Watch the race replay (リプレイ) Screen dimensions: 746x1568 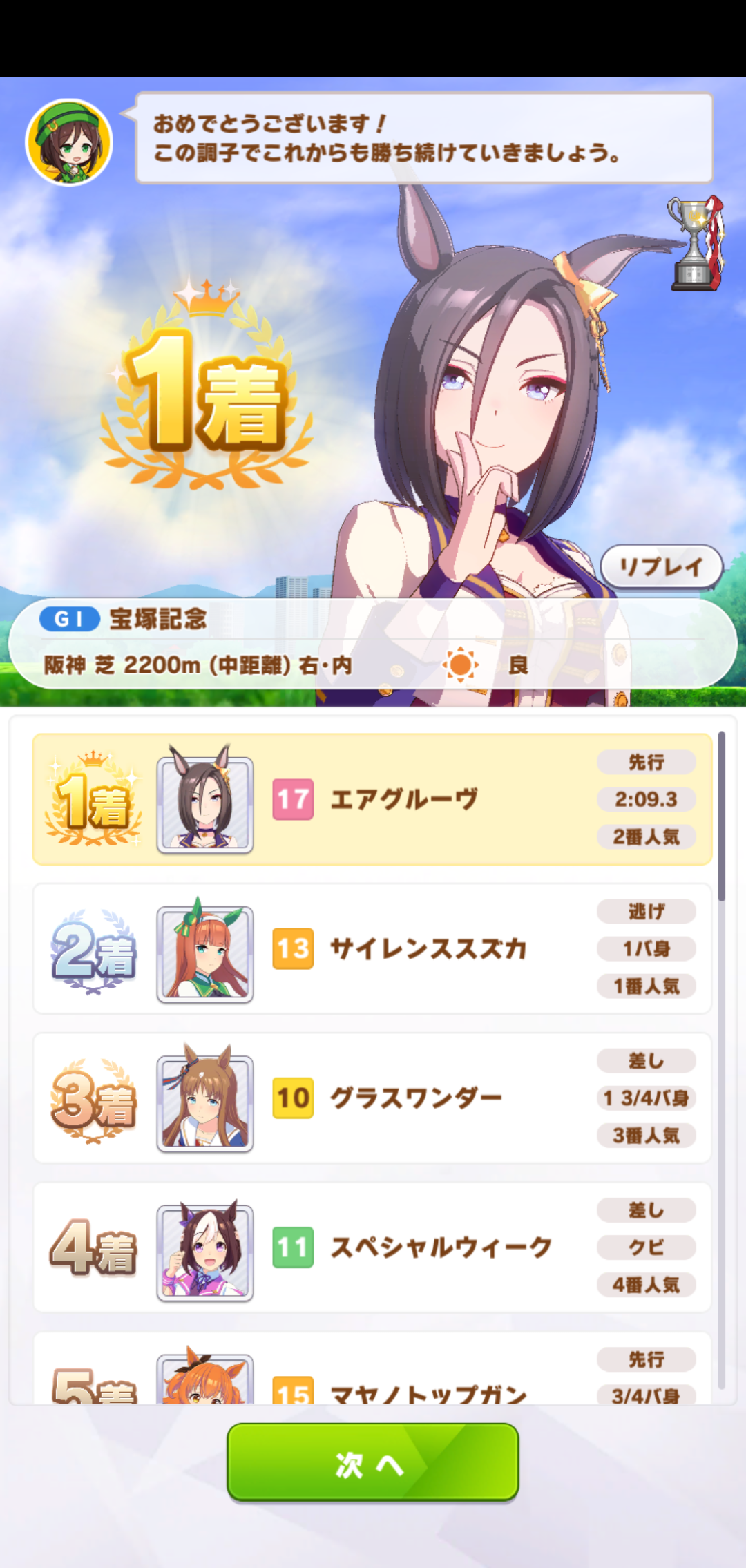(661, 567)
